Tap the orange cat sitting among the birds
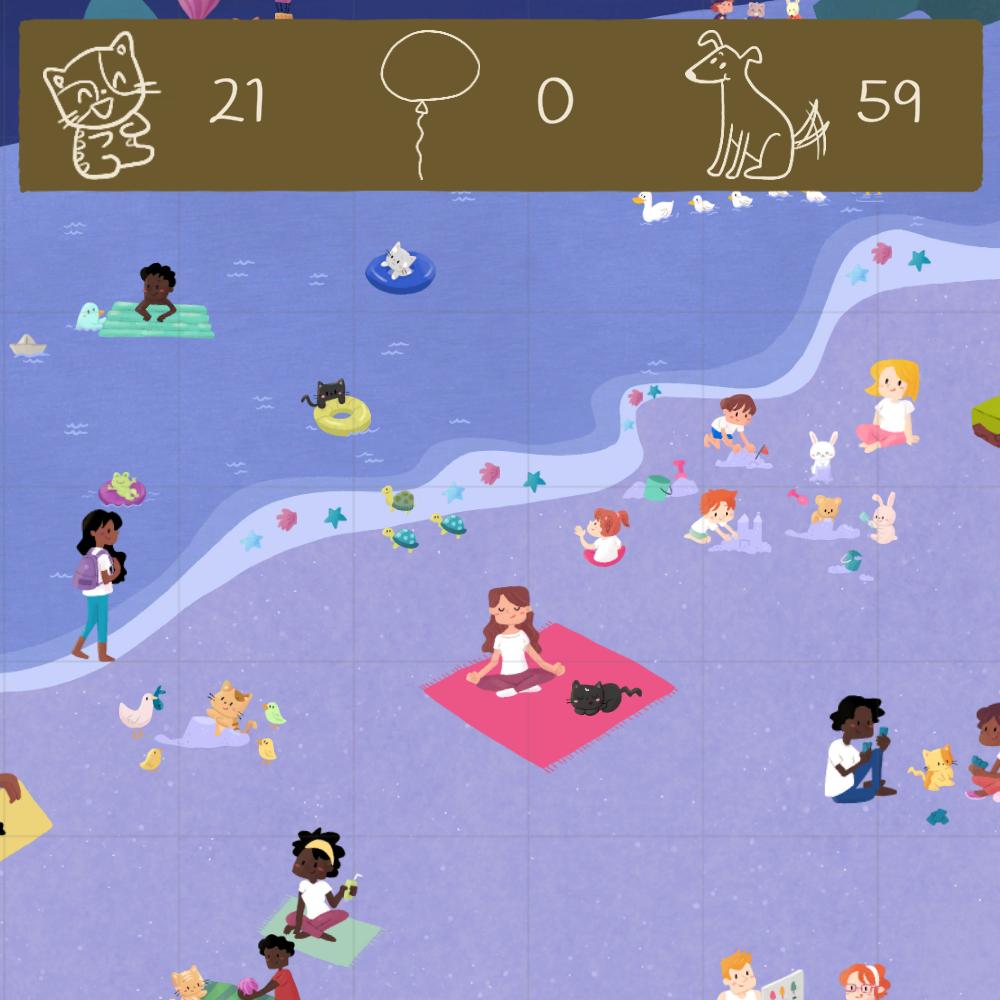The image size is (1000, 1000). point(230,707)
